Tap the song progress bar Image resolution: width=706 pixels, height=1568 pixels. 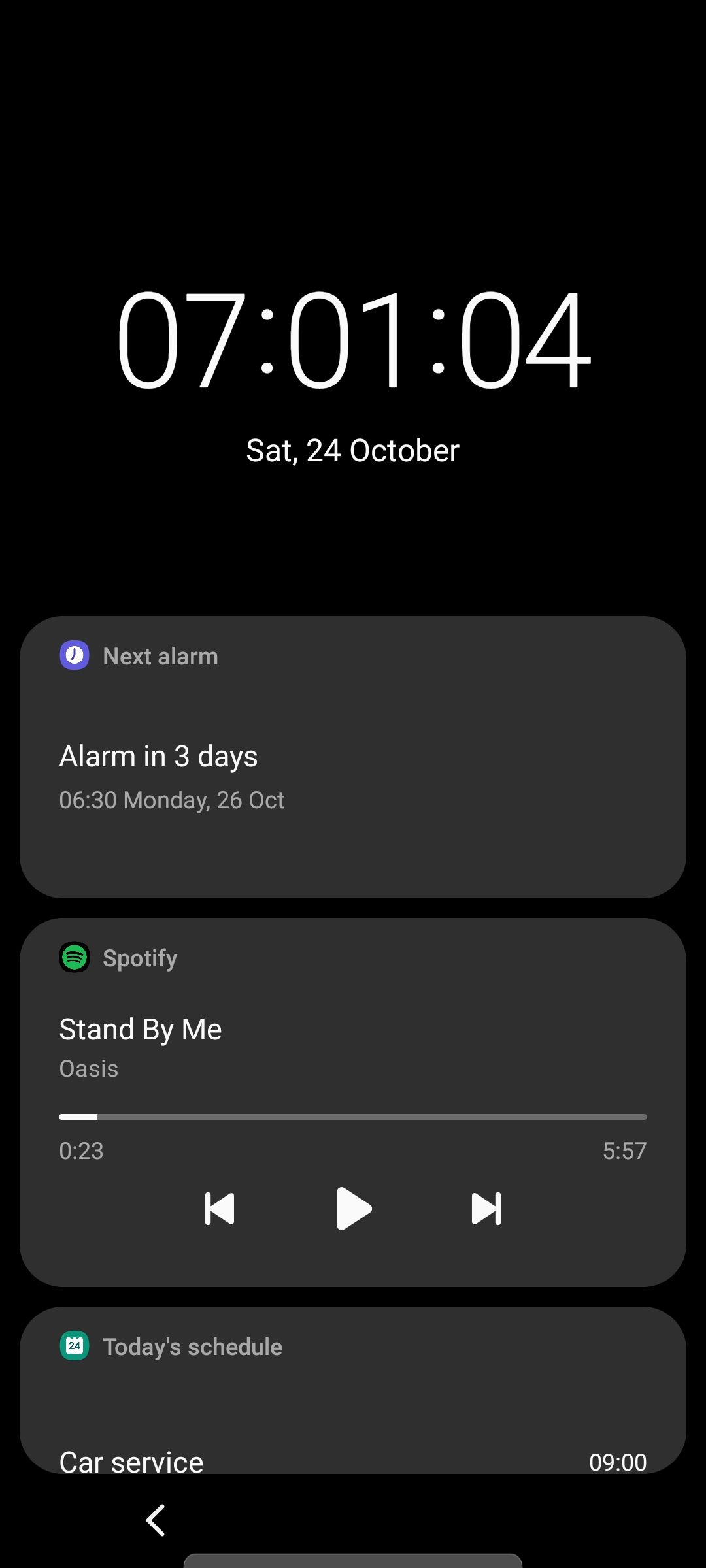click(353, 1117)
